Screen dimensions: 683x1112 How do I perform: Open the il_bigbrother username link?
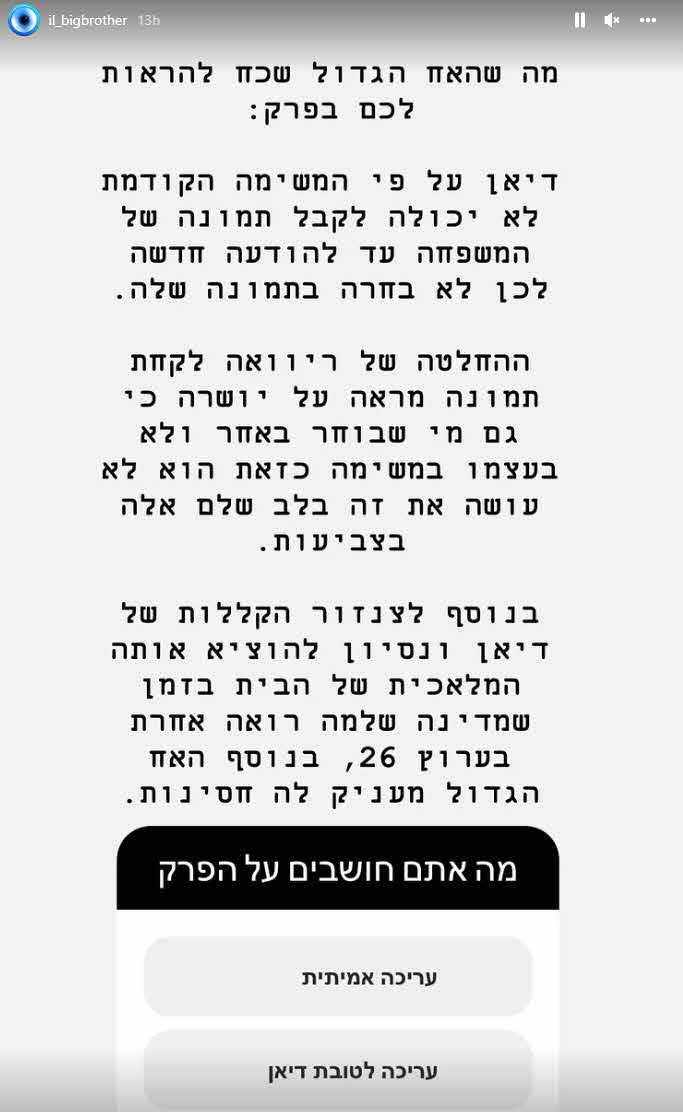pos(89,21)
